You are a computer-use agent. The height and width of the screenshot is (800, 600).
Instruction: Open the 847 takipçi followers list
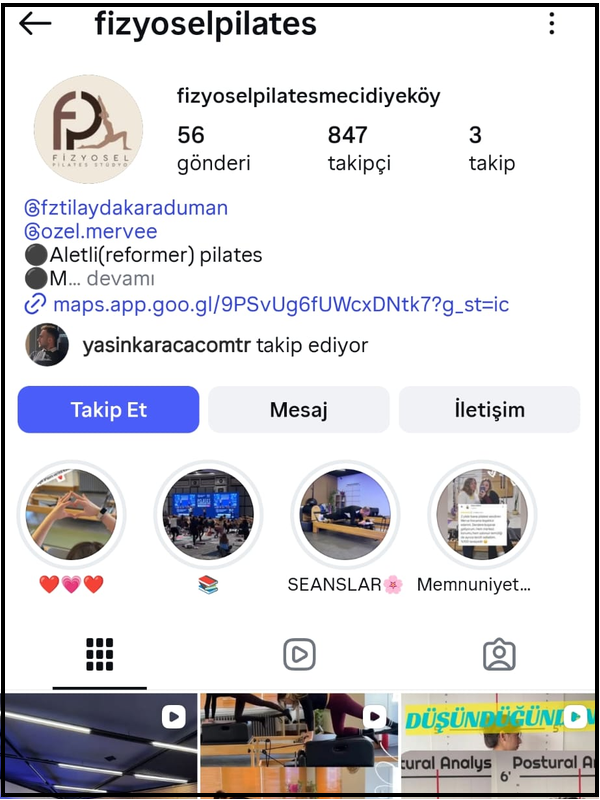point(359,148)
